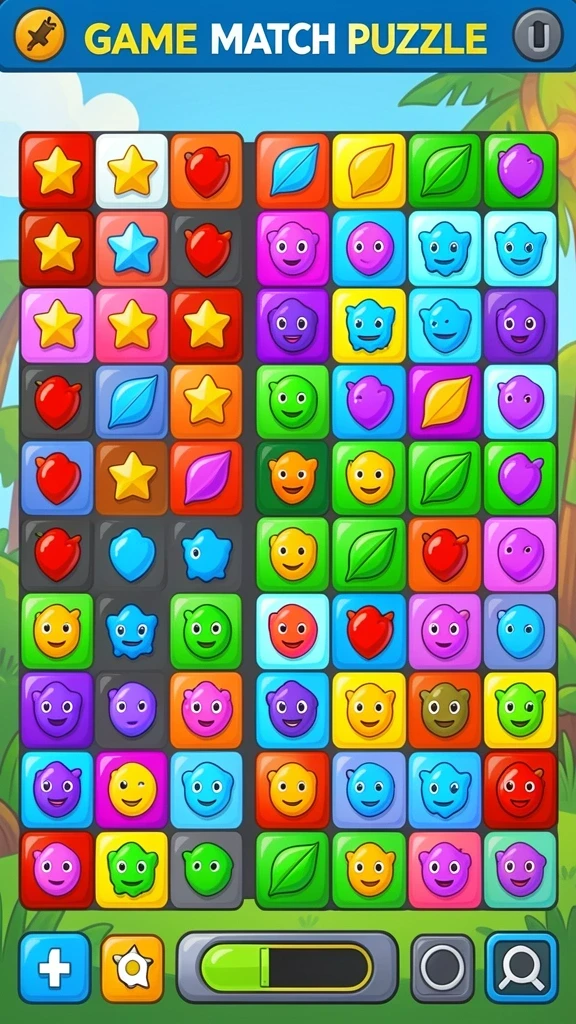Tap the purple leaf on the red tile

[206, 477]
